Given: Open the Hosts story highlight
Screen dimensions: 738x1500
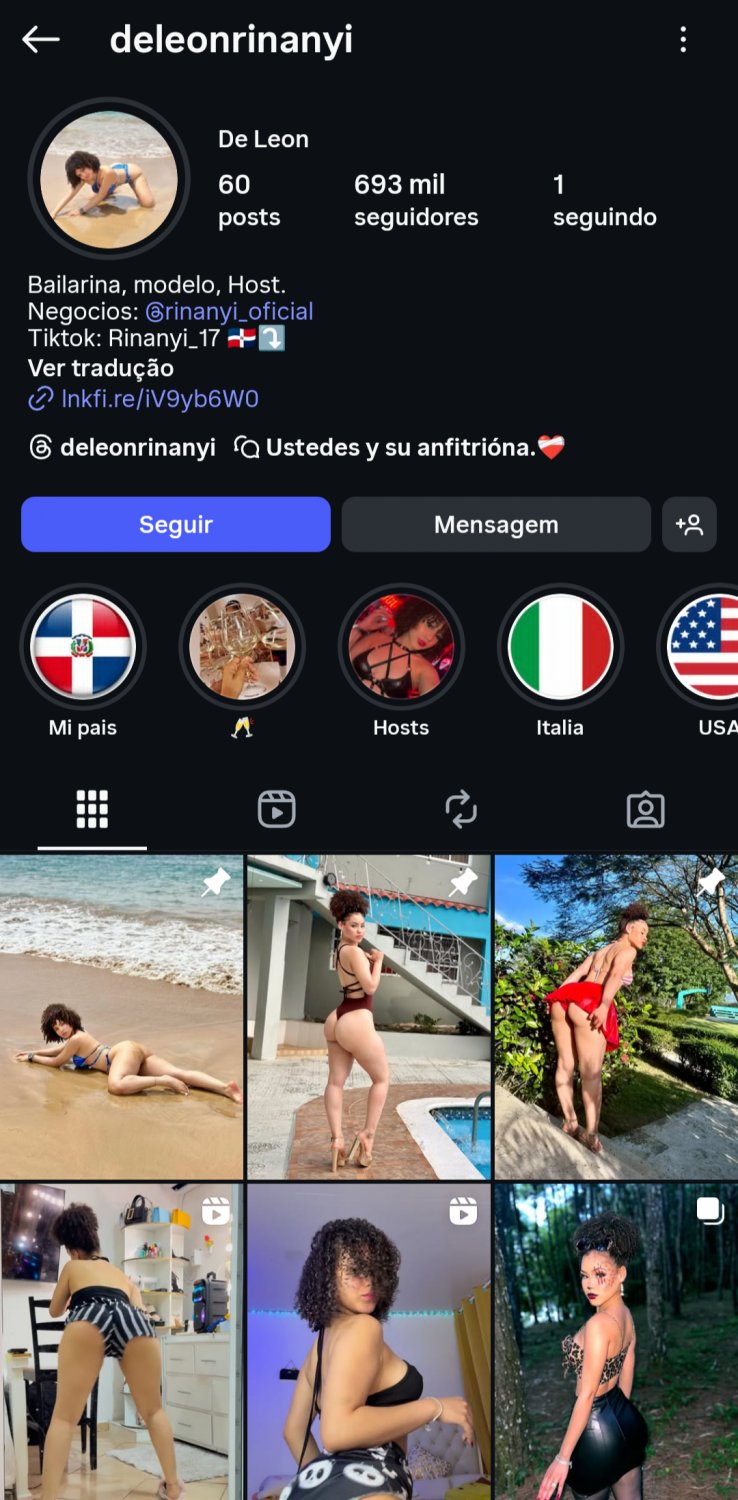Looking at the screenshot, I should [x=401, y=646].
